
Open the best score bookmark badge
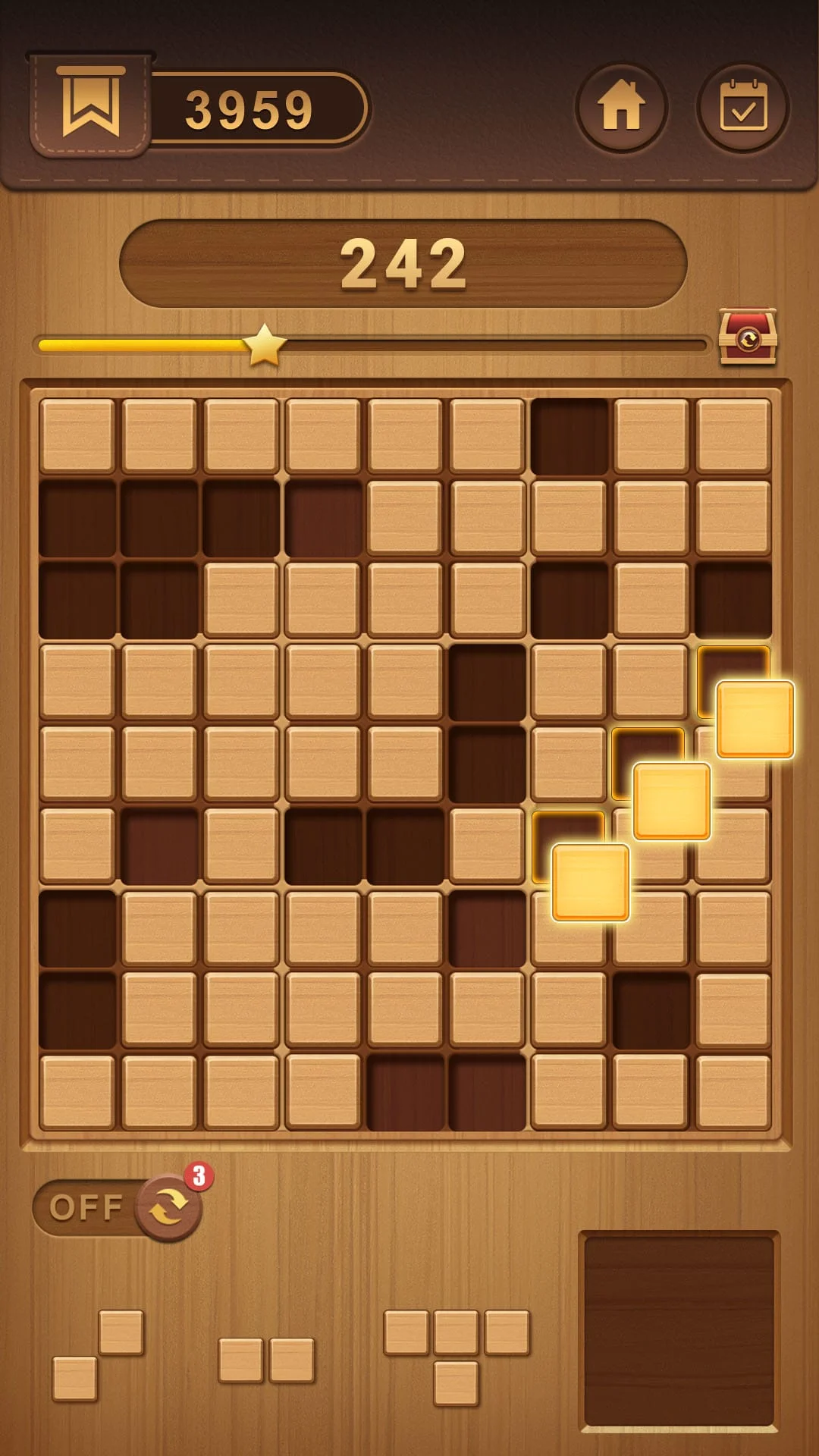91,105
